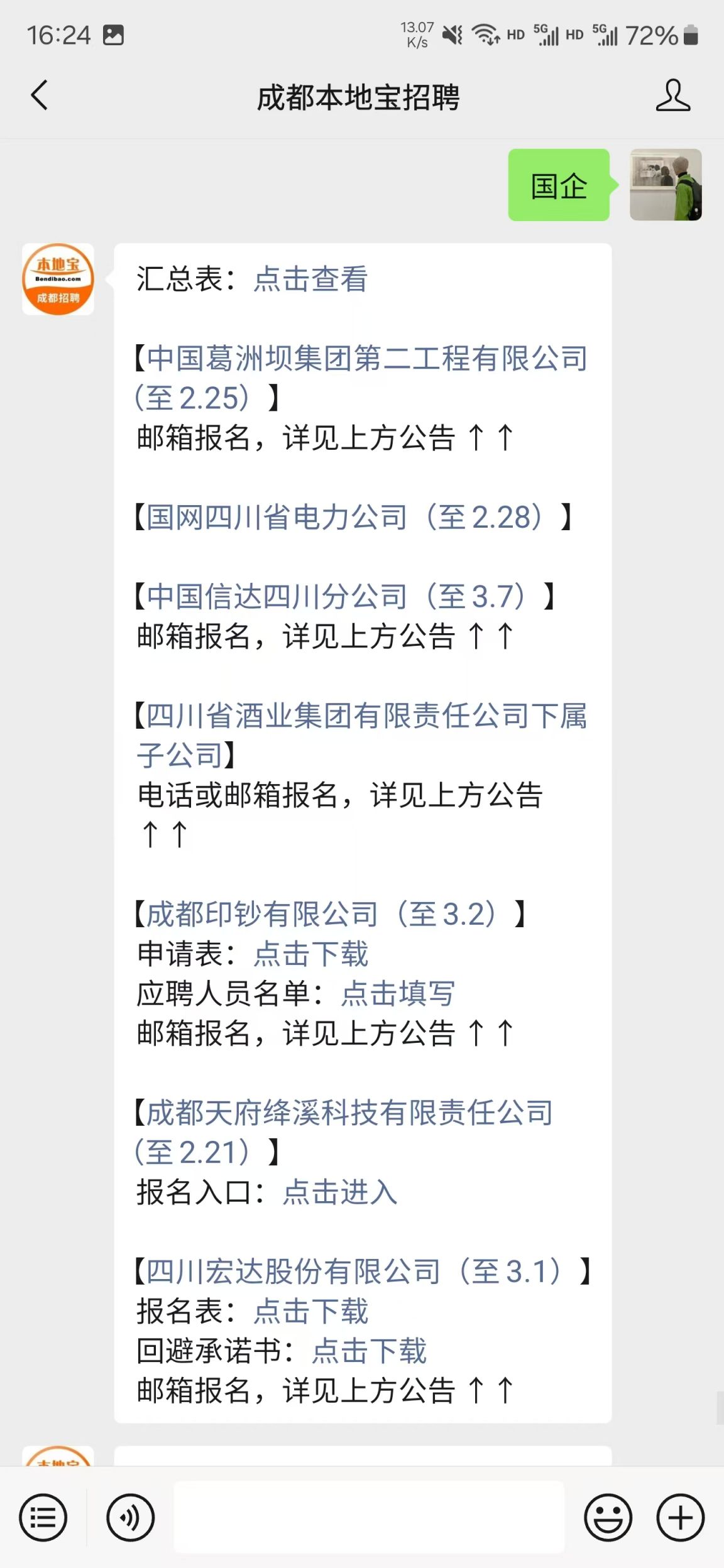Tap 点击进入 for 报名入口
724x1568 pixels.
click(339, 1192)
